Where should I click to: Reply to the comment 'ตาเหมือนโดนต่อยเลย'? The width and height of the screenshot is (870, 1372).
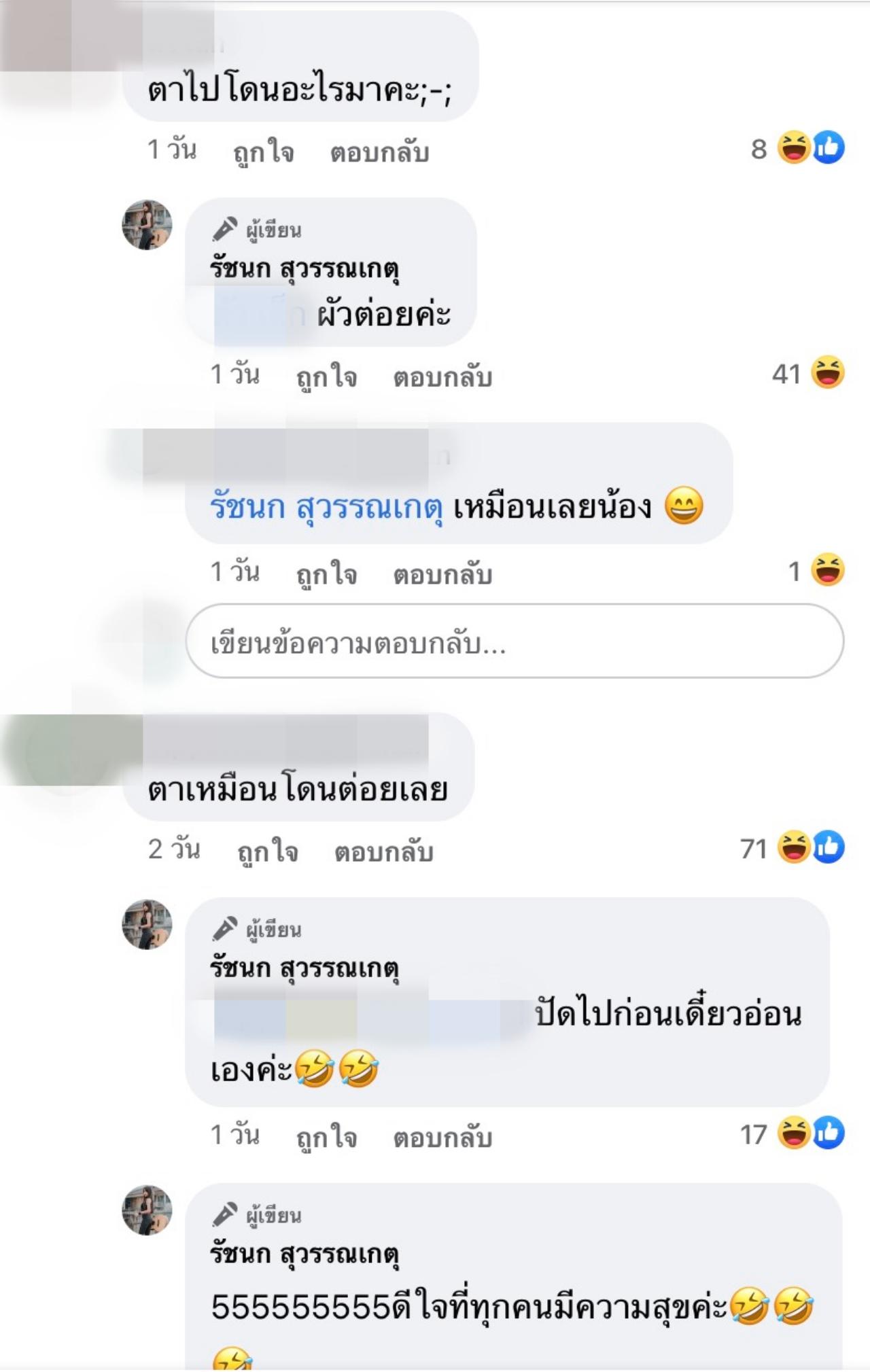[x=383, y=851]
